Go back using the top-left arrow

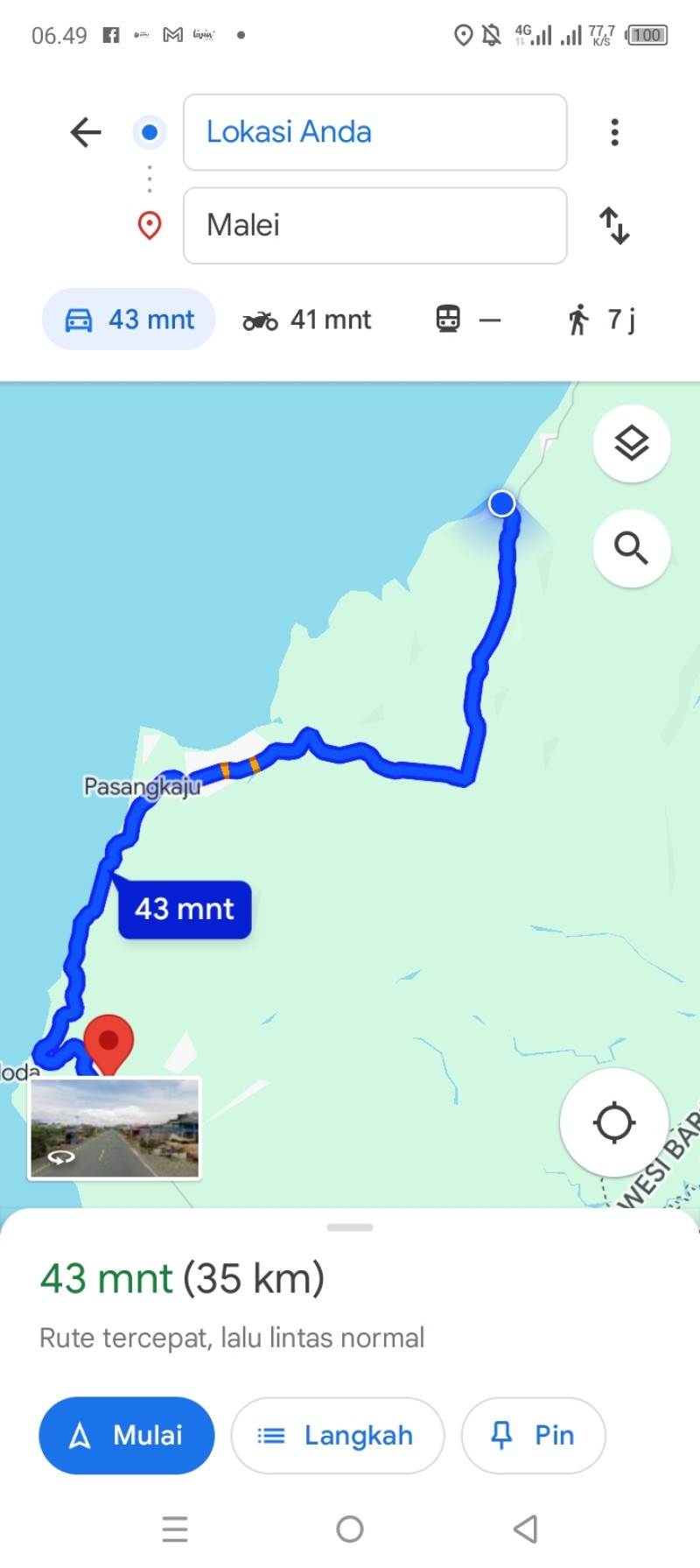point(86,132)
